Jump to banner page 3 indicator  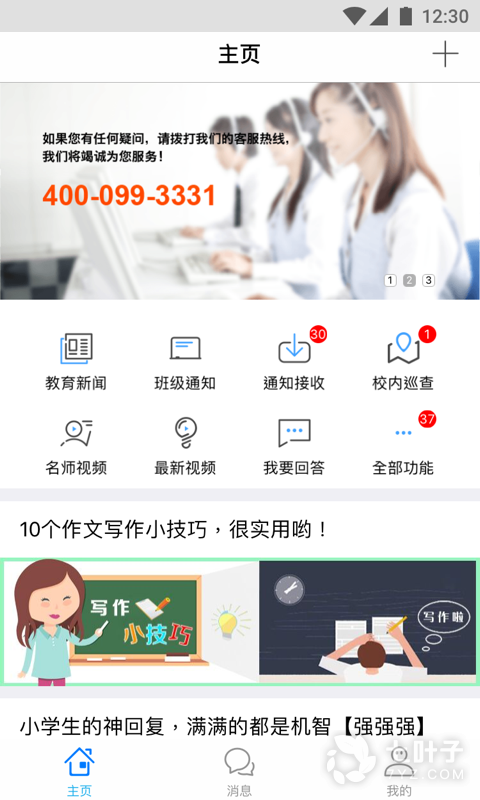tap(428, 280)
